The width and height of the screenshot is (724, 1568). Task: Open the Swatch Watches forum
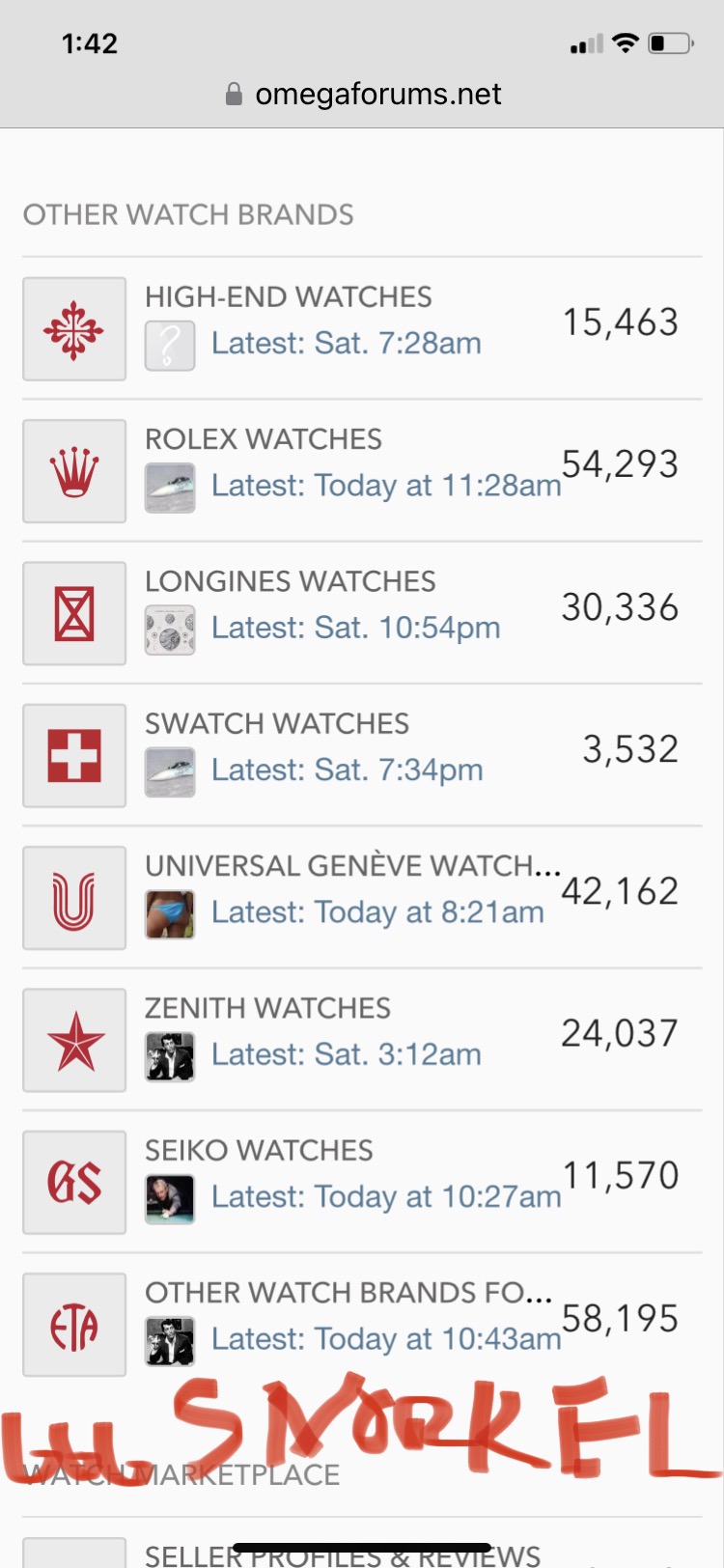point(276,723)
